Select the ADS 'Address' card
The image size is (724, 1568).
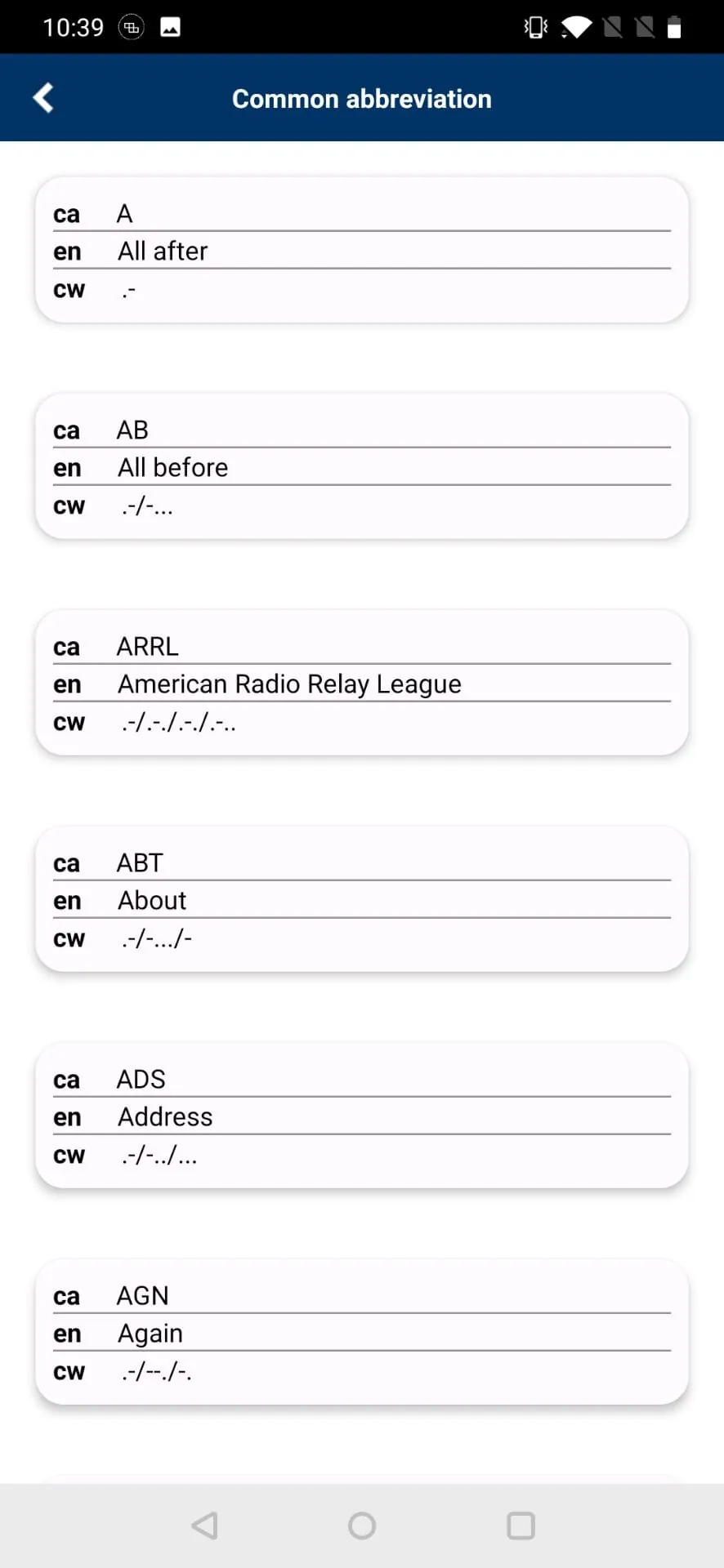coord(361,1116)
